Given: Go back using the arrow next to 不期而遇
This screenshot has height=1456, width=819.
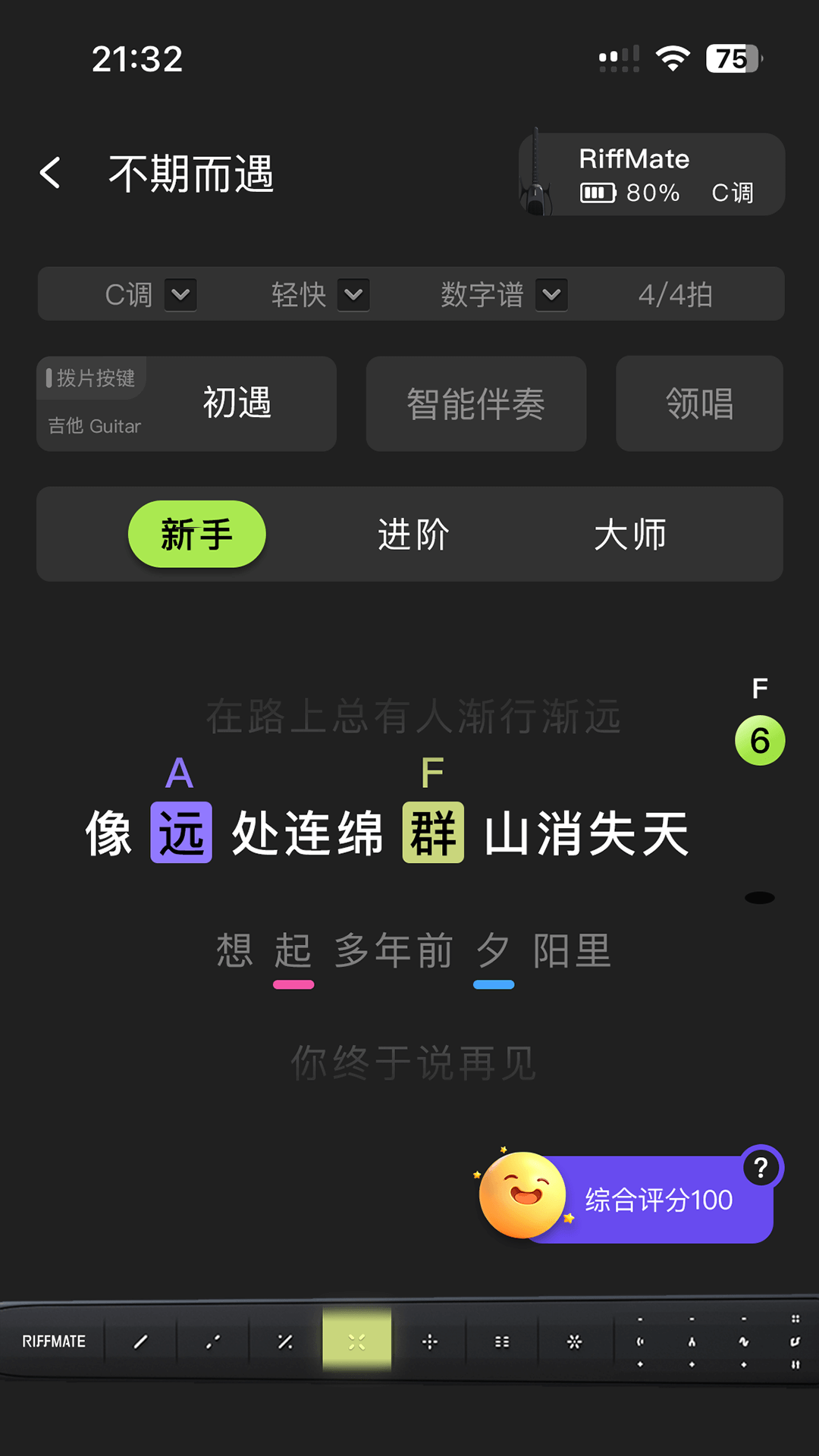Looking at the screenshot, I should (51, 173).
